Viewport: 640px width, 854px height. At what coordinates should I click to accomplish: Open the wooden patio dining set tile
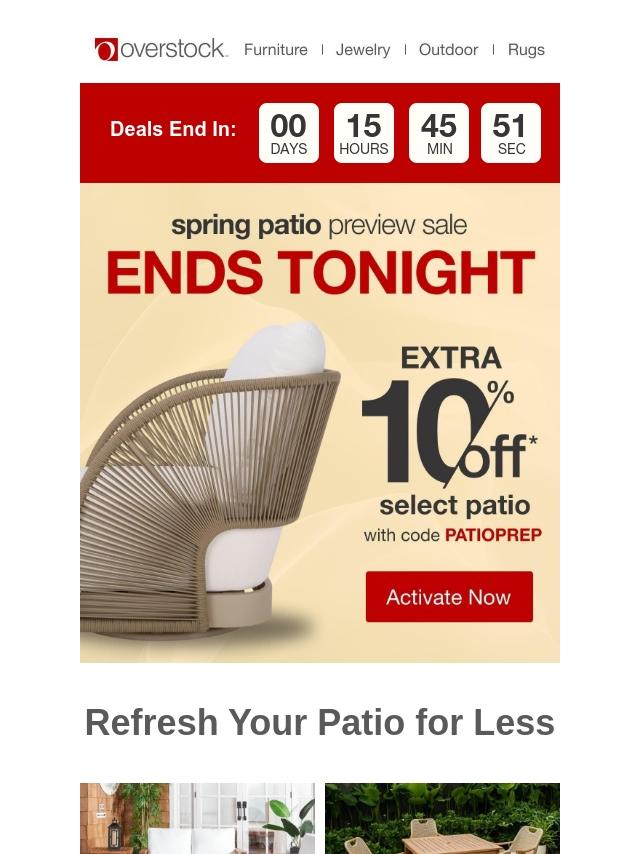(442, 820)
